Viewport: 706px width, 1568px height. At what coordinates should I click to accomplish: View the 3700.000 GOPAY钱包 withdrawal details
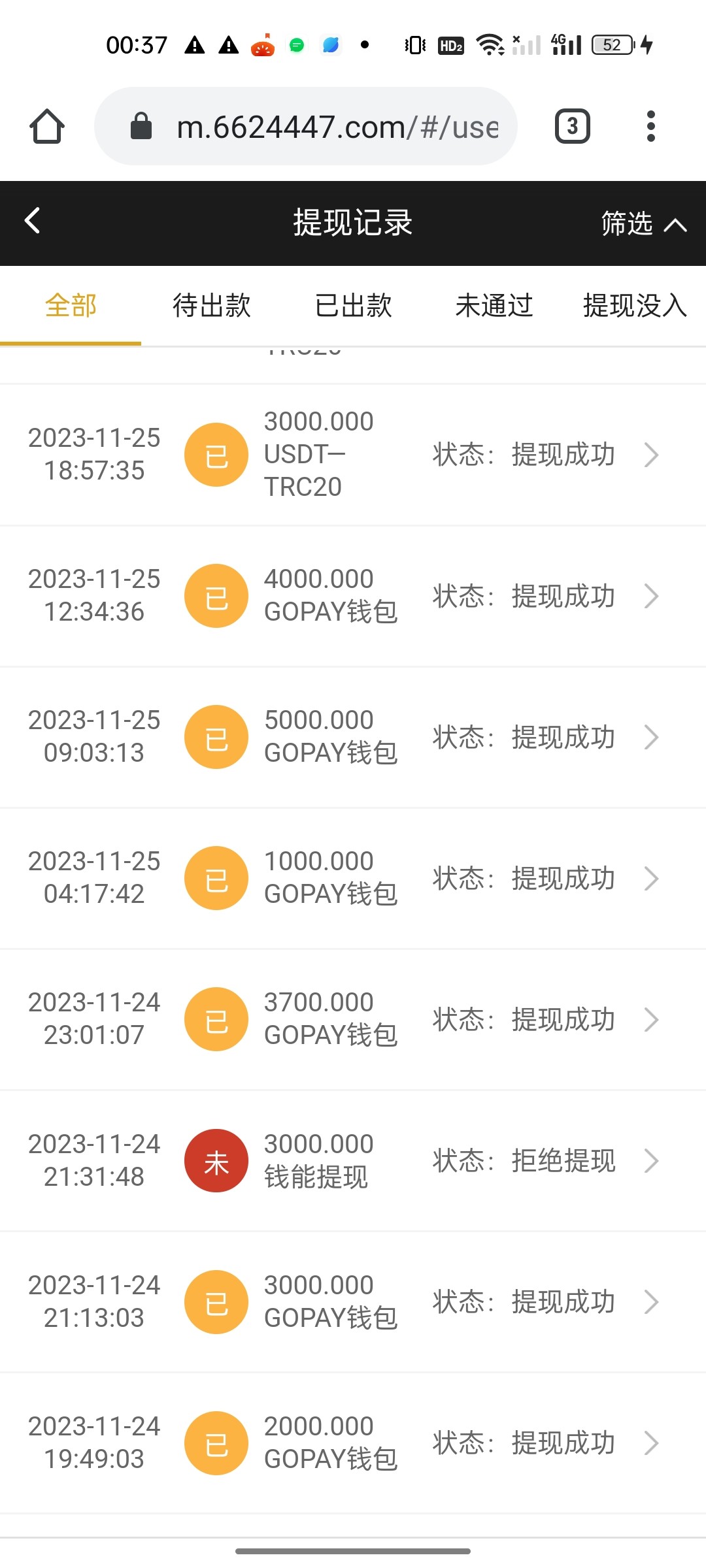(353, 1019)
